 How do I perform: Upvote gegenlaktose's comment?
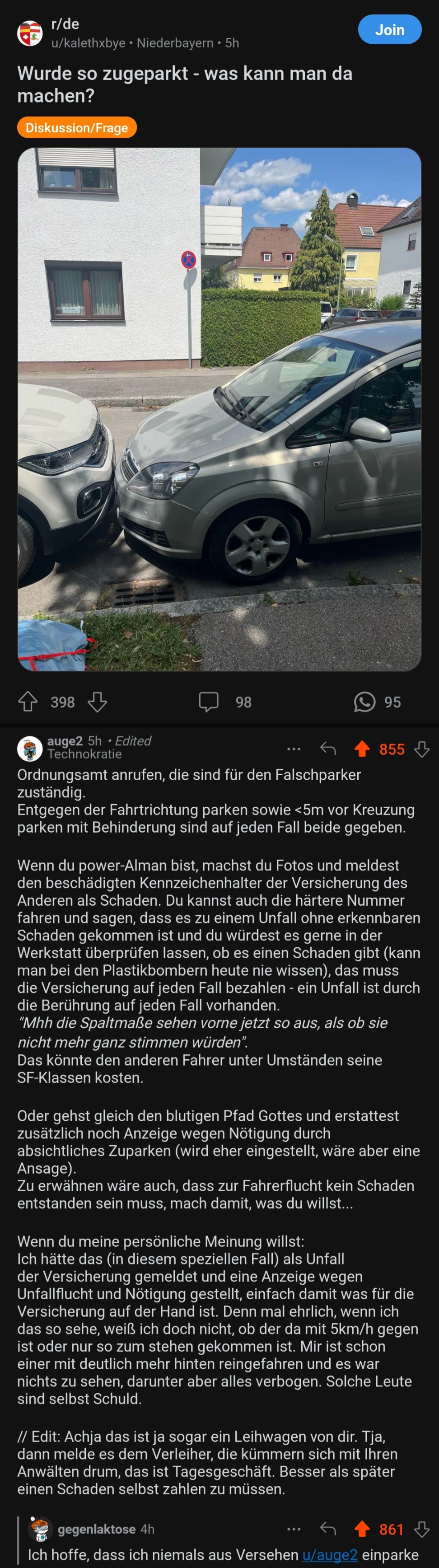(362, 1529)
